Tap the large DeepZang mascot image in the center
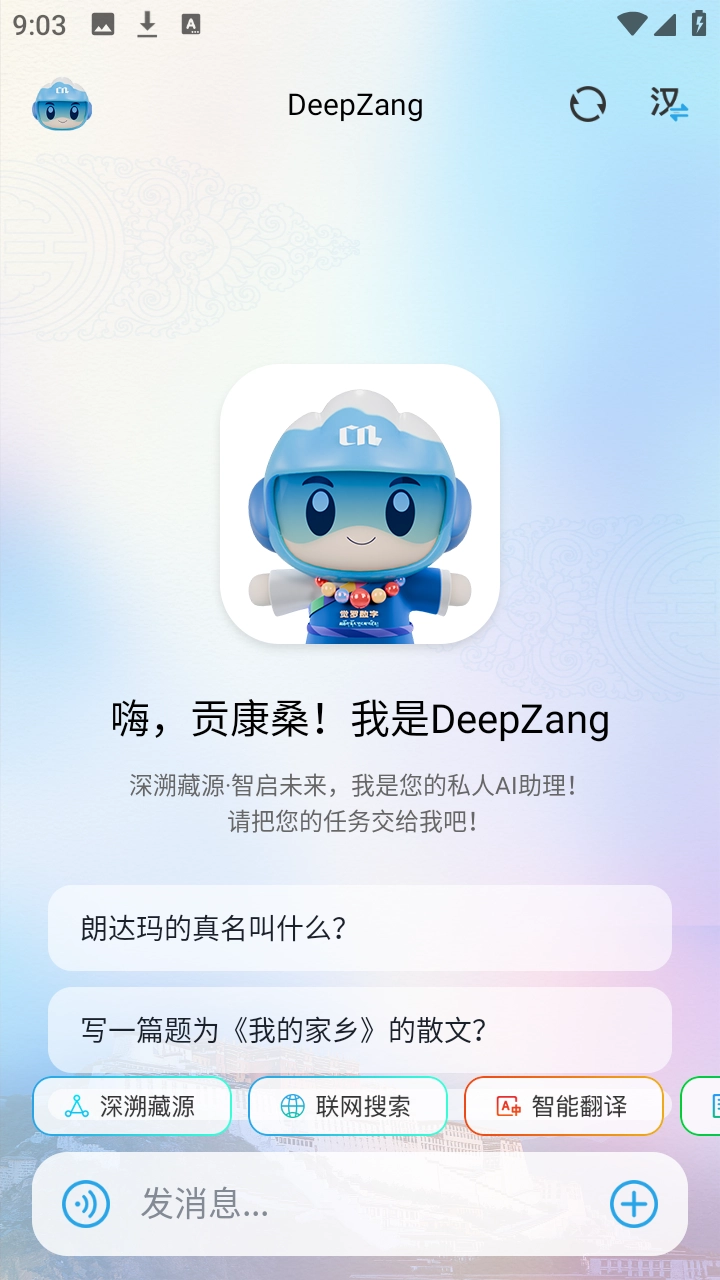Screen dimensions: 720x1280 [360, 505]
